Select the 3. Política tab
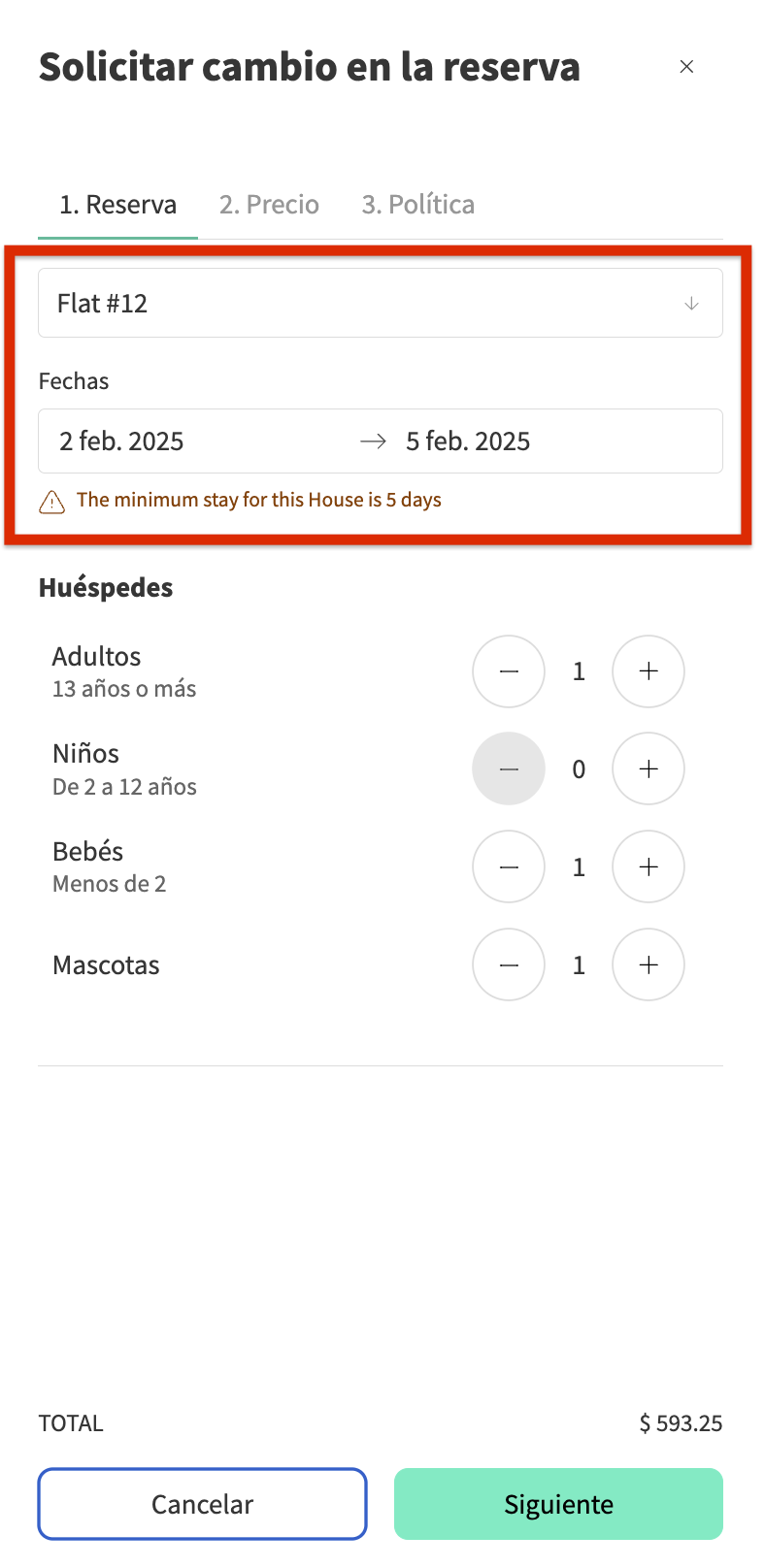The image size is (765, 1568). 417,204
